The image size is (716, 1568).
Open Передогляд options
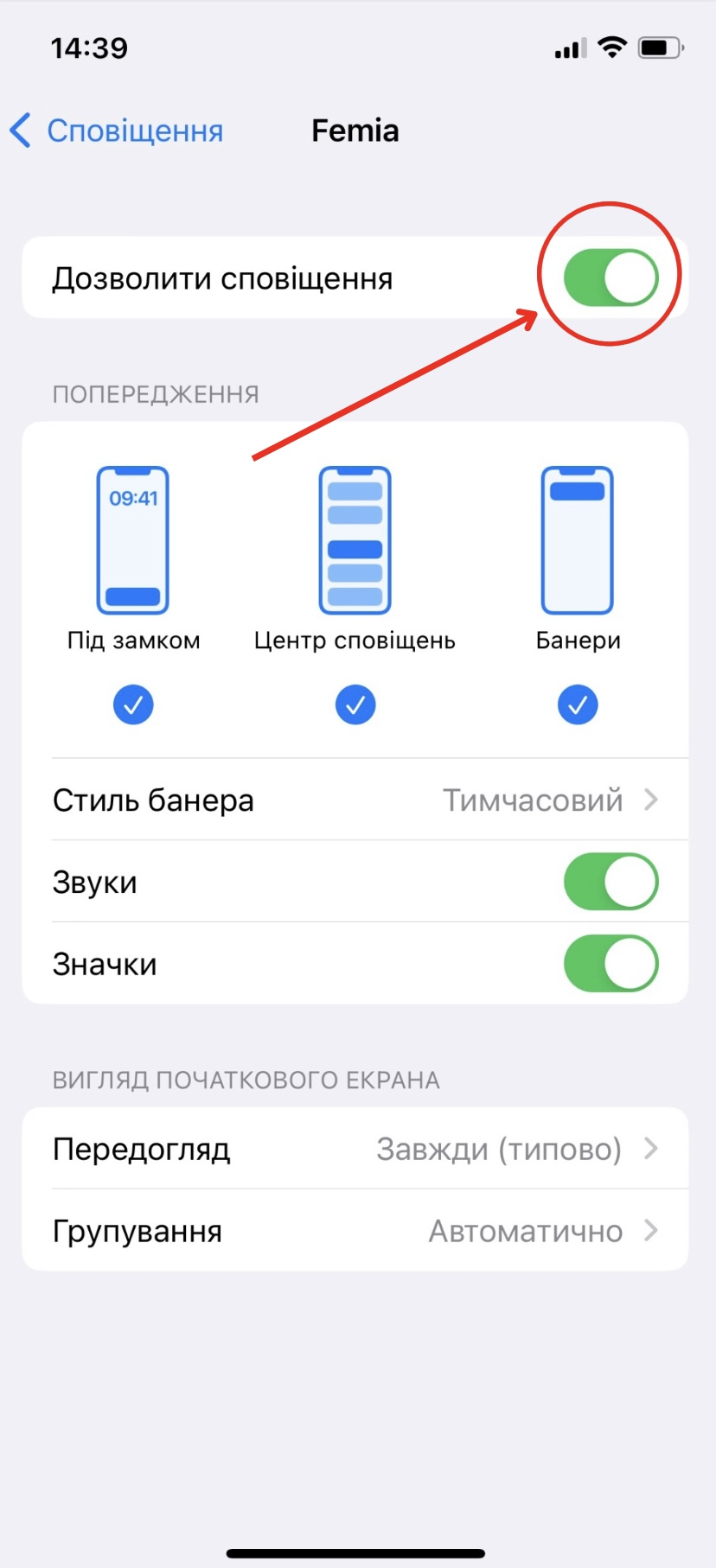click(355, 1149)
